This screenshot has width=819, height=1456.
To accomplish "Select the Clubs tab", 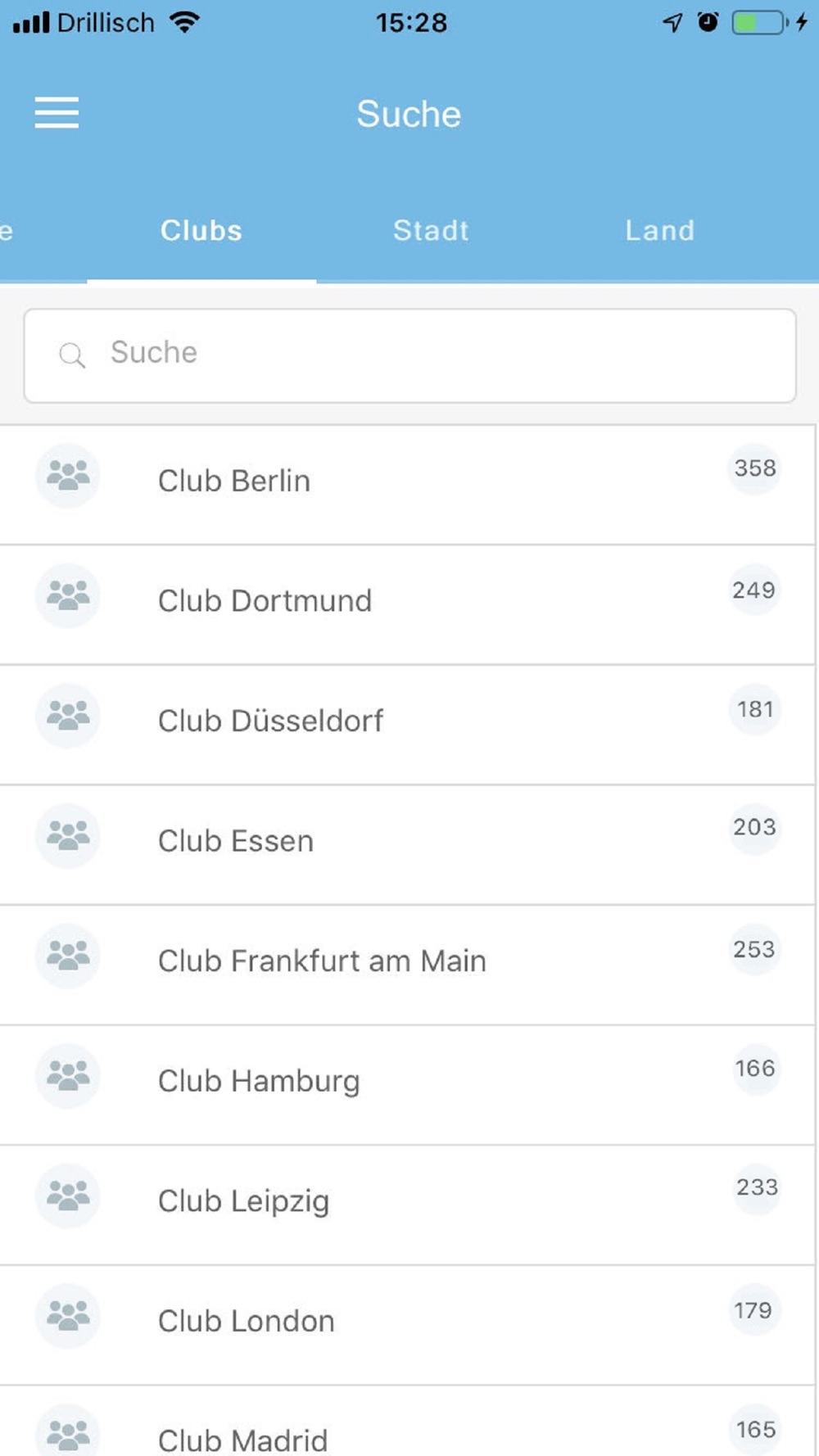I will click(x=201, y=230).
